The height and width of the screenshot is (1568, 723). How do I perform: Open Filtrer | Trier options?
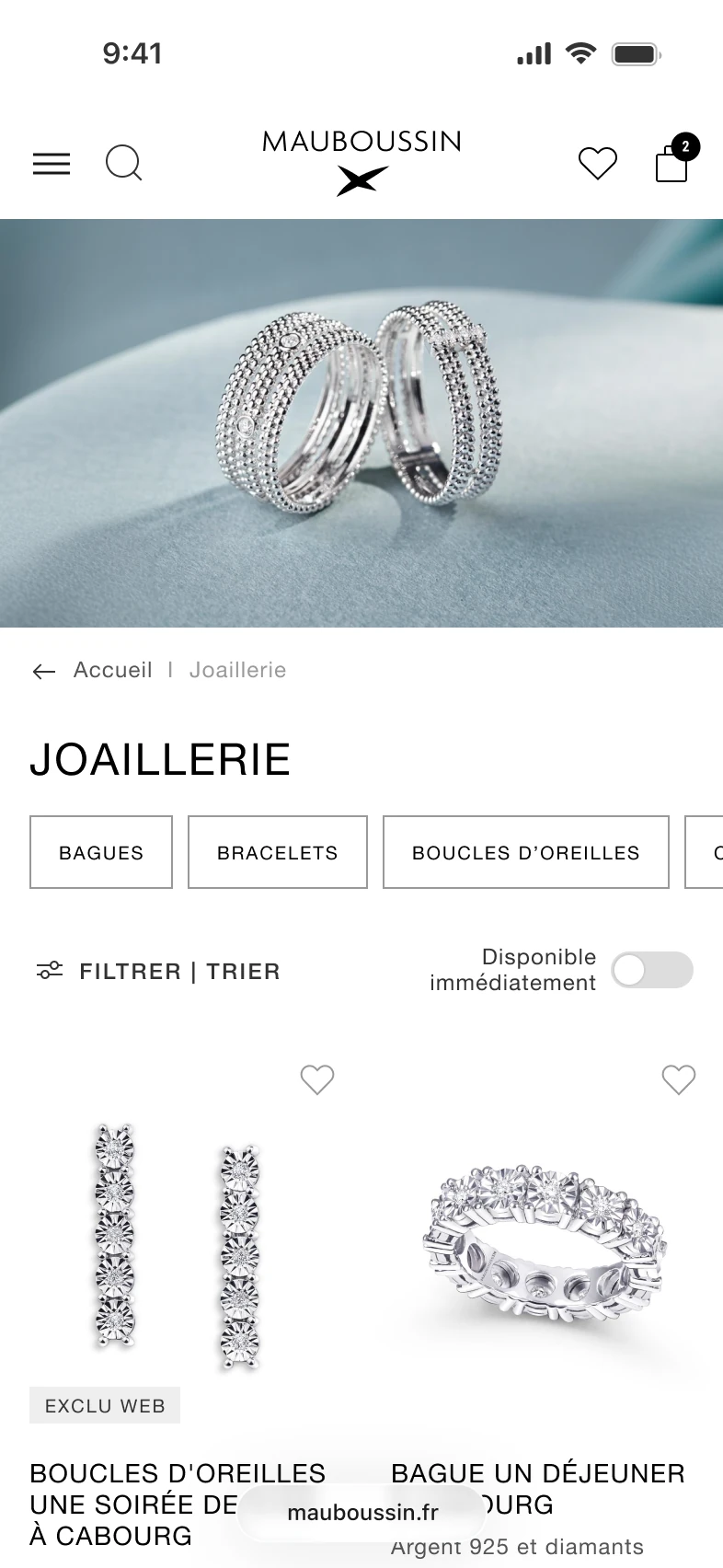point(158,971)
